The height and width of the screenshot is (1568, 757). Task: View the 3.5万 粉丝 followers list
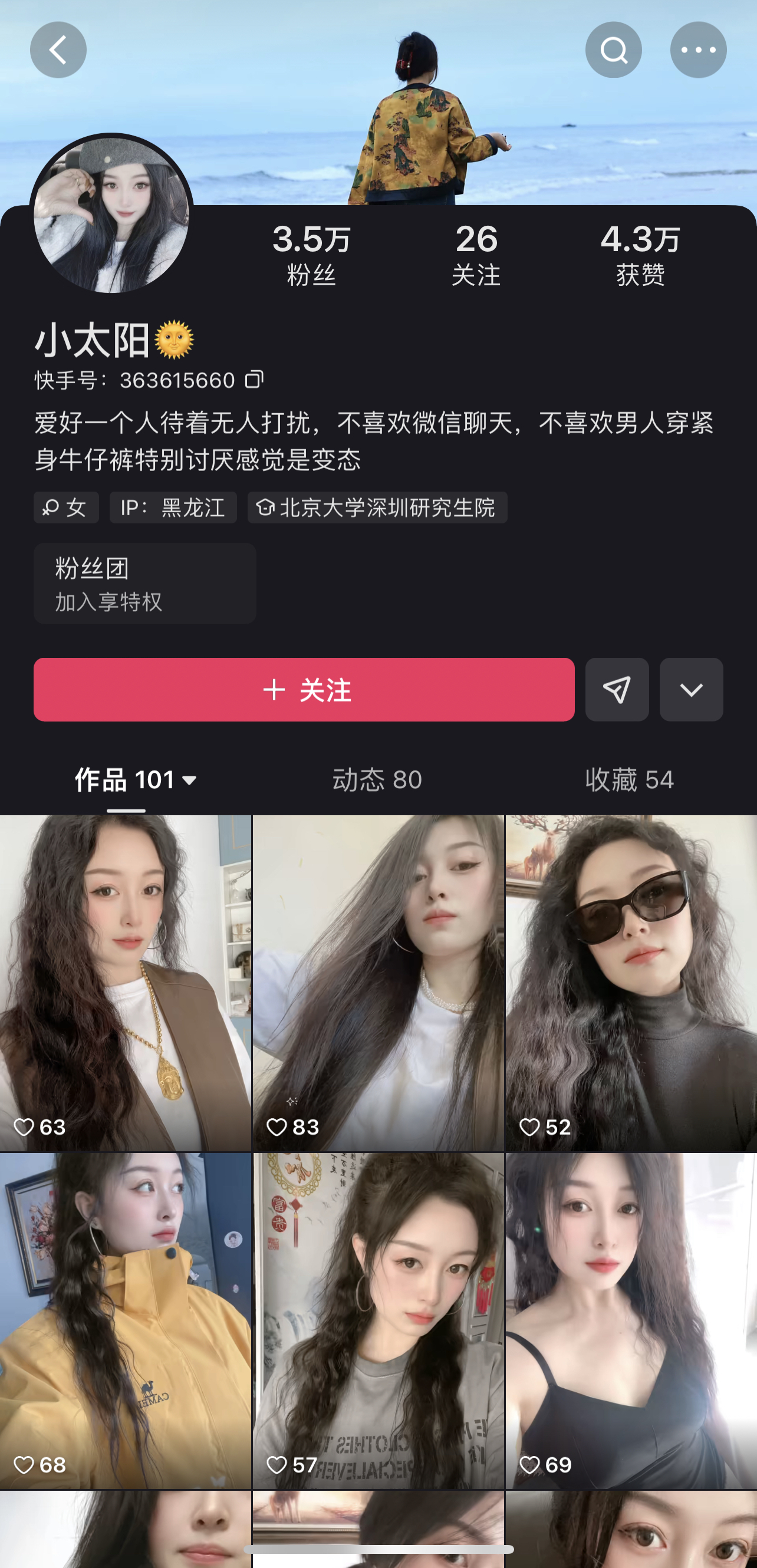pos(311,255)
